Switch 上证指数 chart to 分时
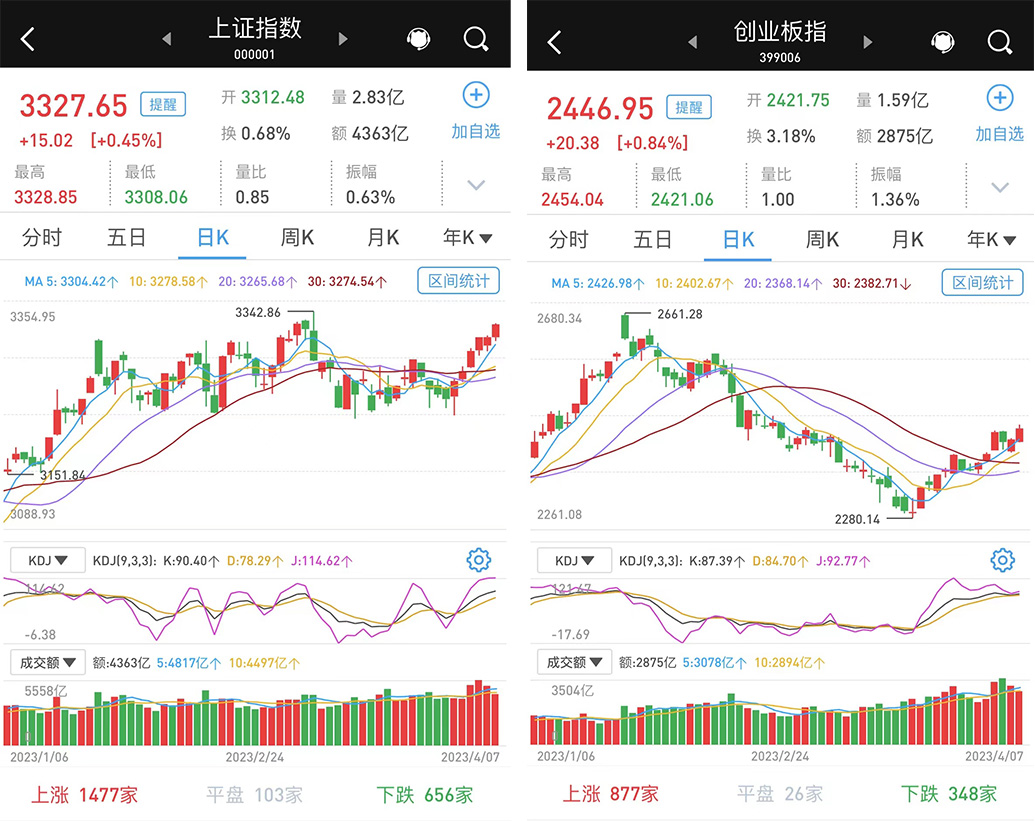This screenshot has height=821, width=1035. coord(42,237)
